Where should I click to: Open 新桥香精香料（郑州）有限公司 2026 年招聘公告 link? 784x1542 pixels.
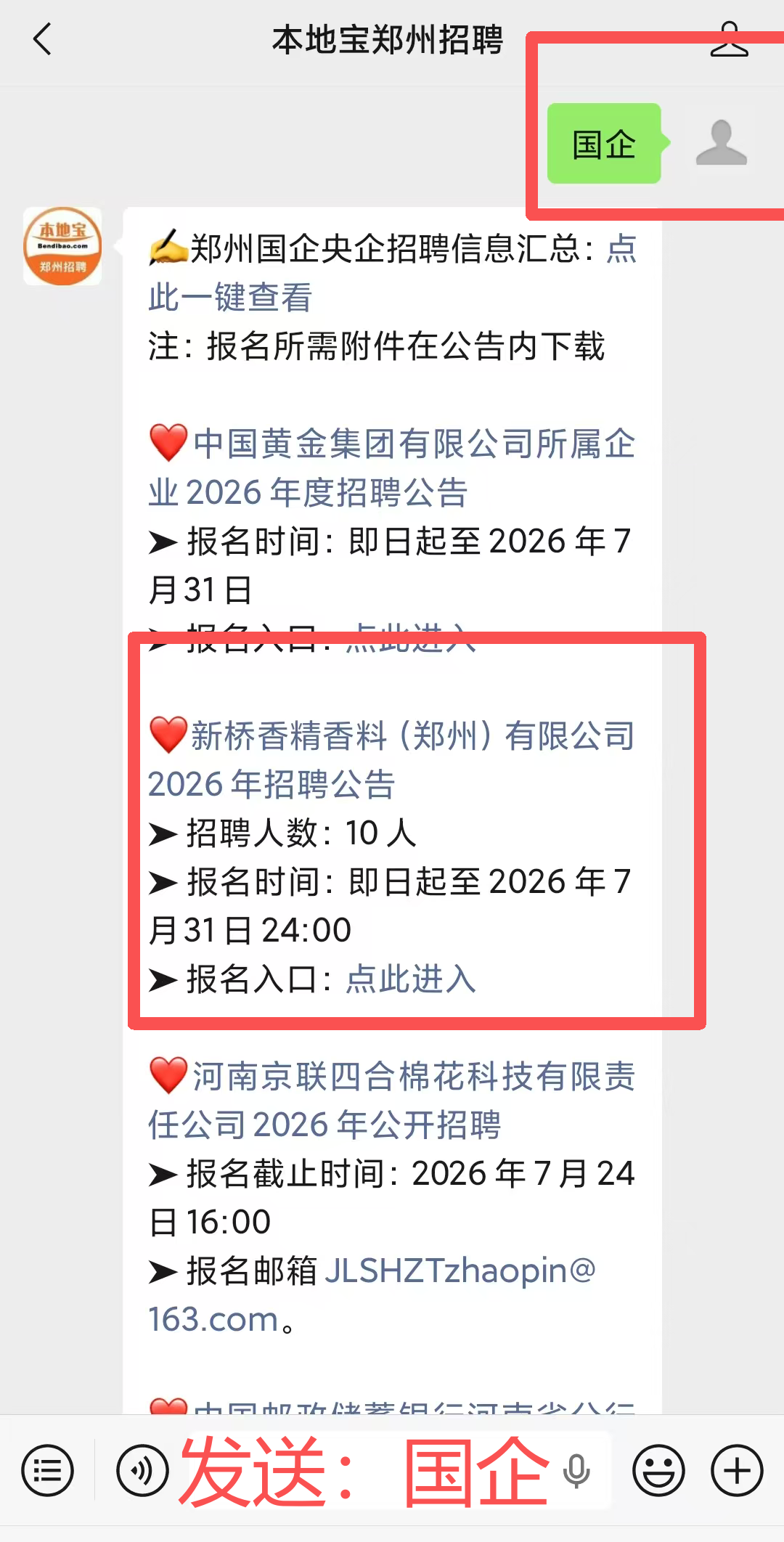click(x=392, y=760)
